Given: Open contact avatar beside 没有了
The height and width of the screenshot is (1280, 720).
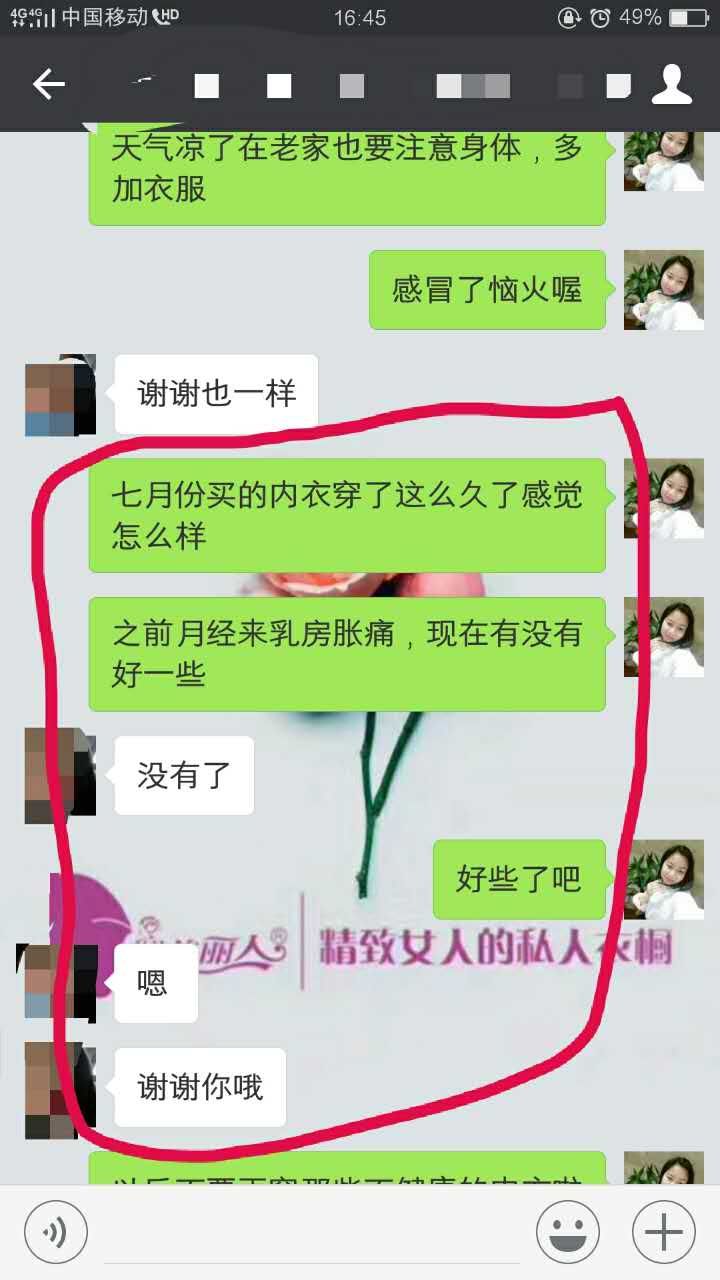Looking at the screenshot, I should 59,776.
